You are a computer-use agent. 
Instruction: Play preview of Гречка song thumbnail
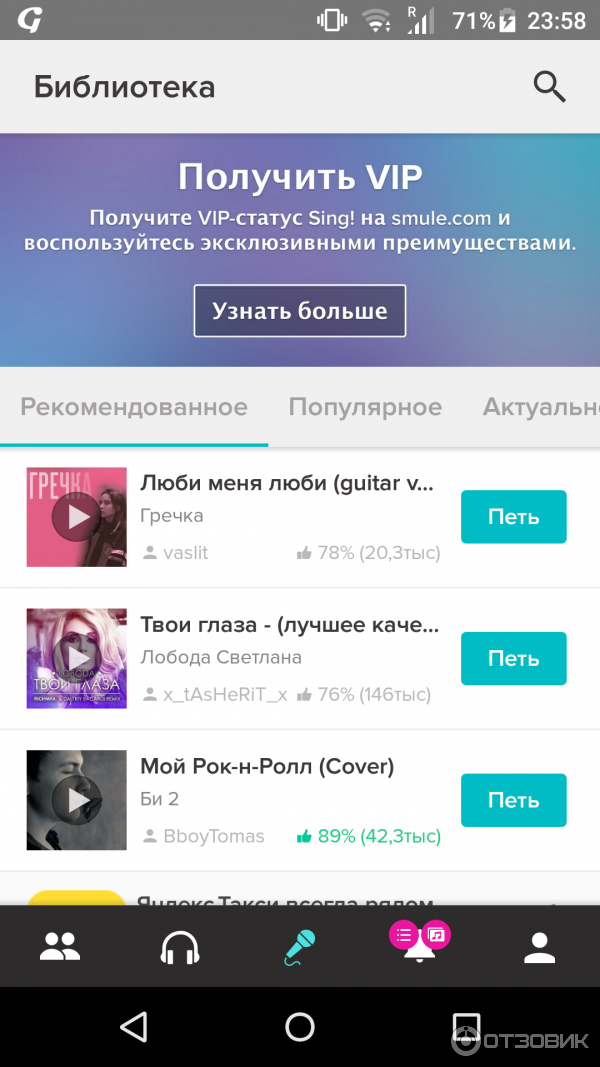click(x=76, y=517)
